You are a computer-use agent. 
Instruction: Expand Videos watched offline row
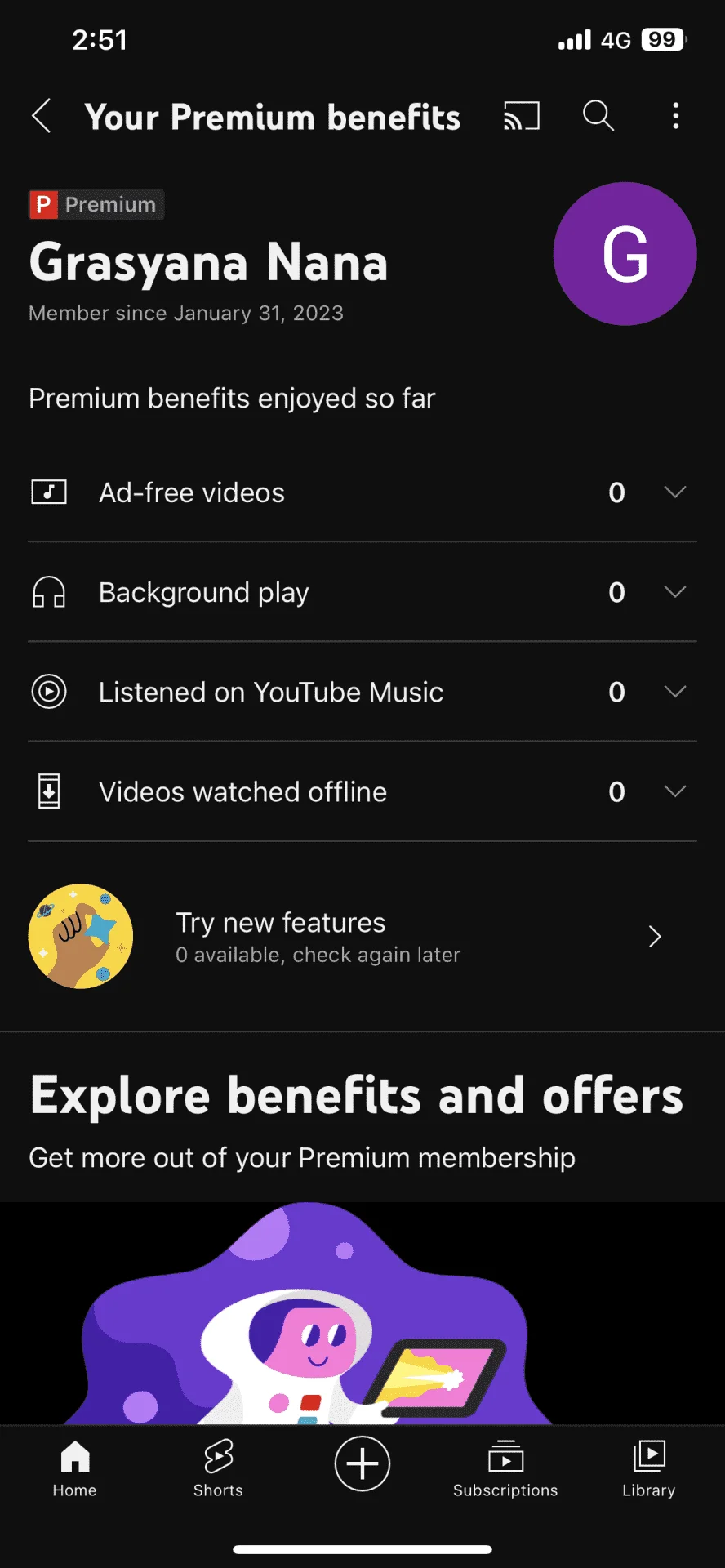tap(362, 791)
